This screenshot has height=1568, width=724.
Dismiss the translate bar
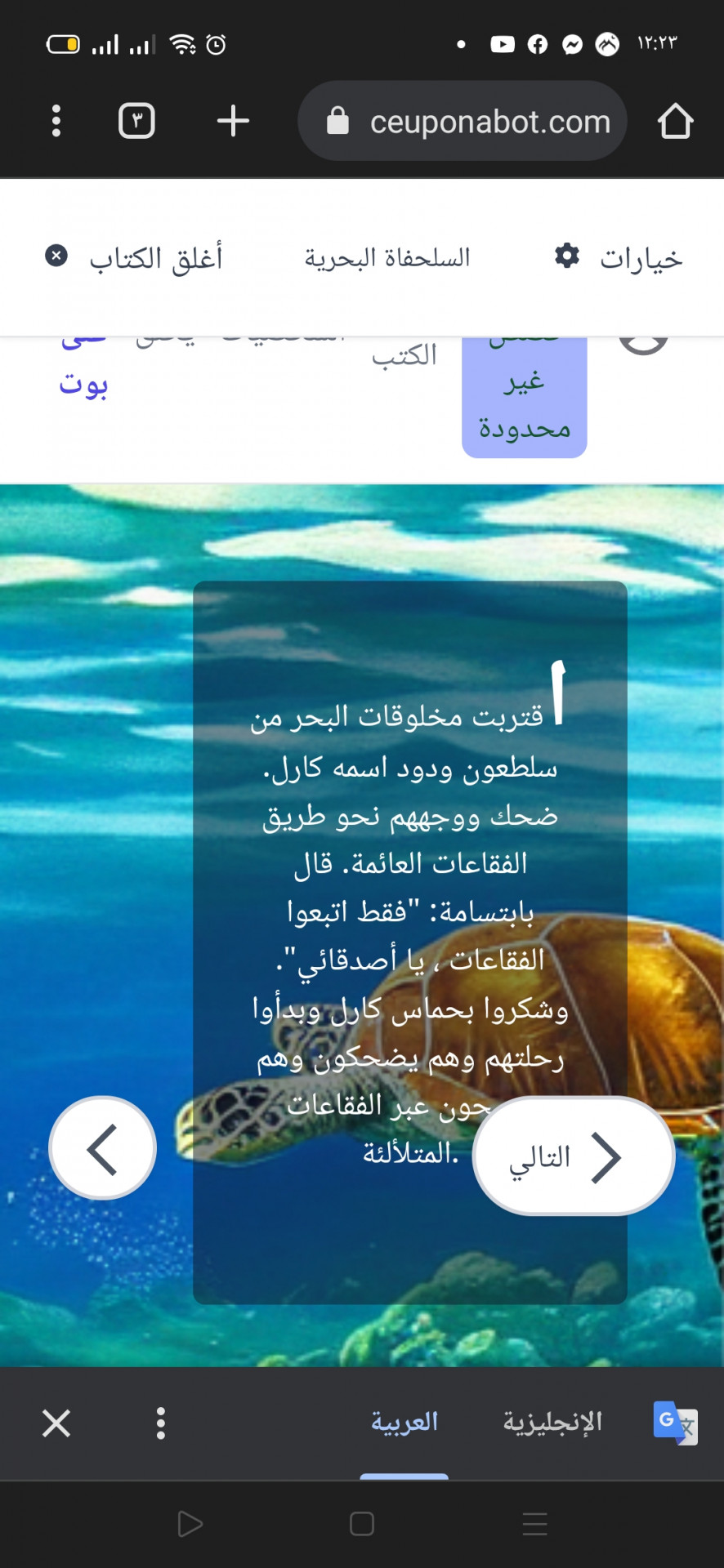tap(56, 1423)
